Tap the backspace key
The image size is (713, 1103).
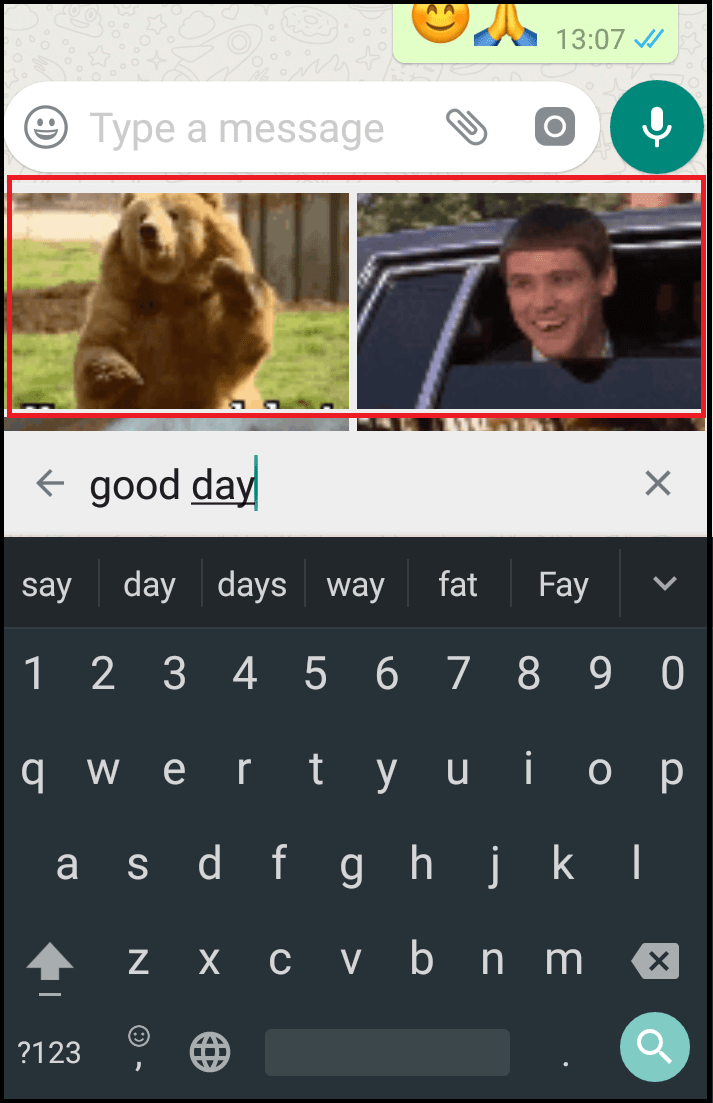[x=656, y=962]
